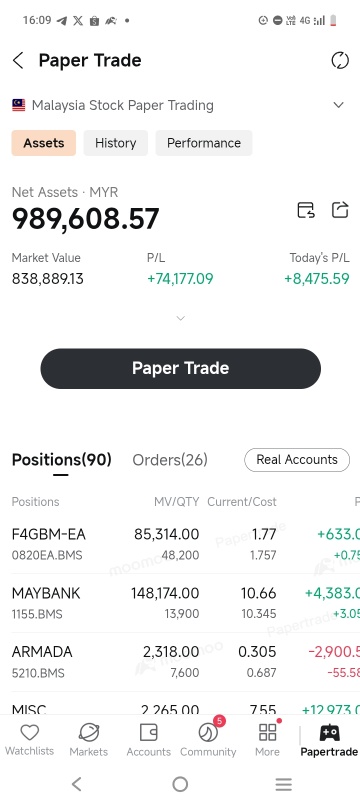
Task: Select the Assets tab
Action: click(44, 143)
